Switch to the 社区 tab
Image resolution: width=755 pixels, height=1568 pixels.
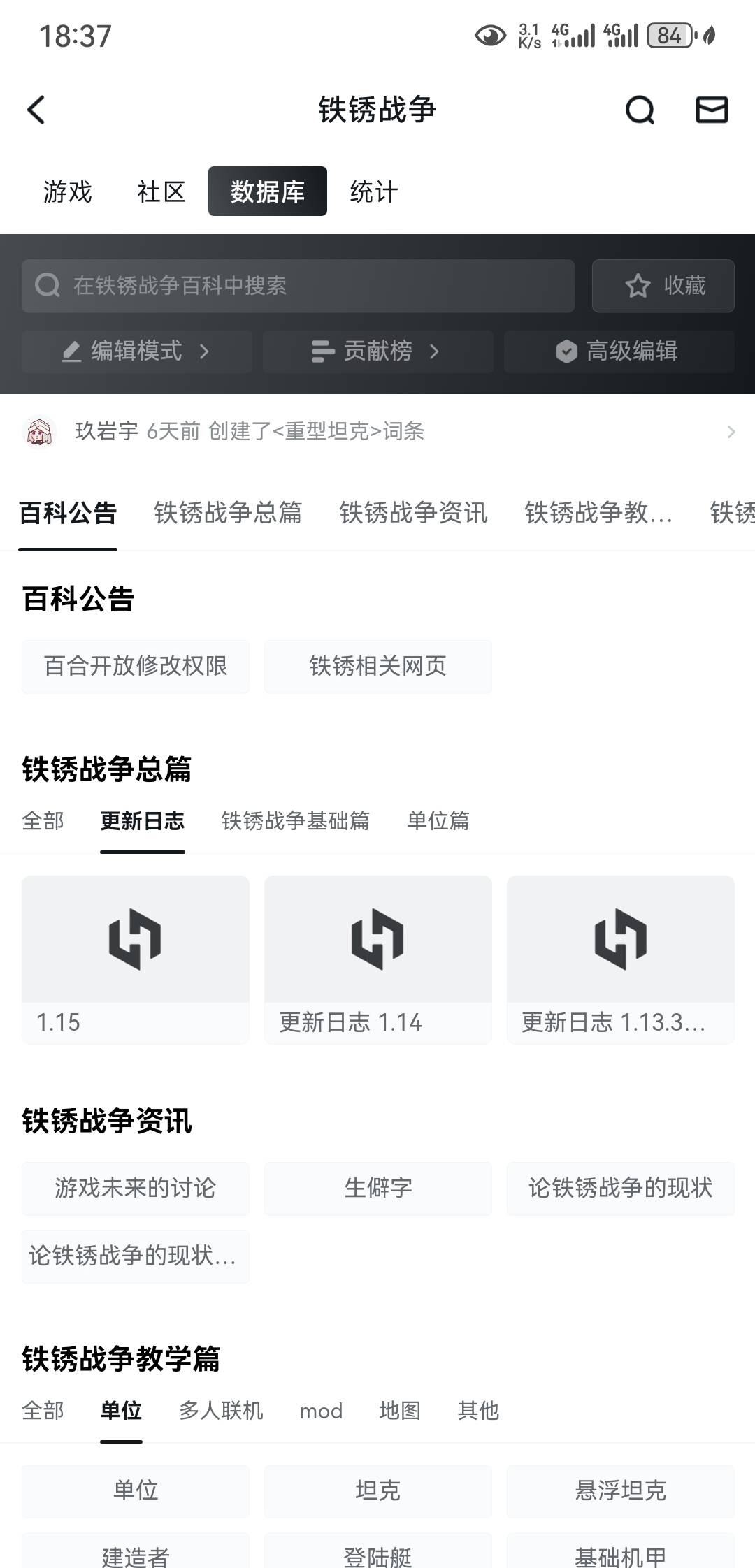(161, 191)
